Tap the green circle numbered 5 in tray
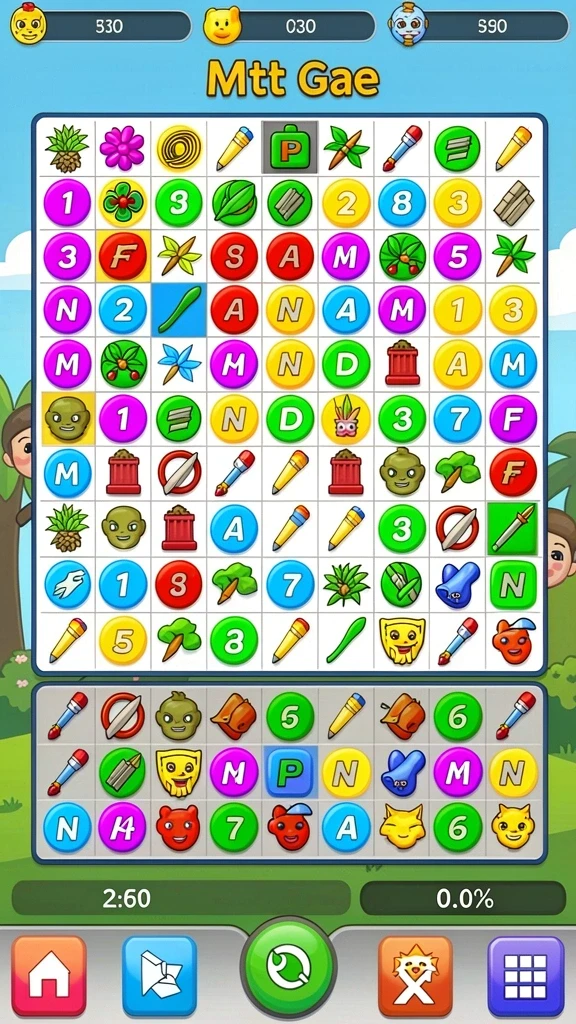This screenshot has height=1024, width=576. click(x=290, y=716)
